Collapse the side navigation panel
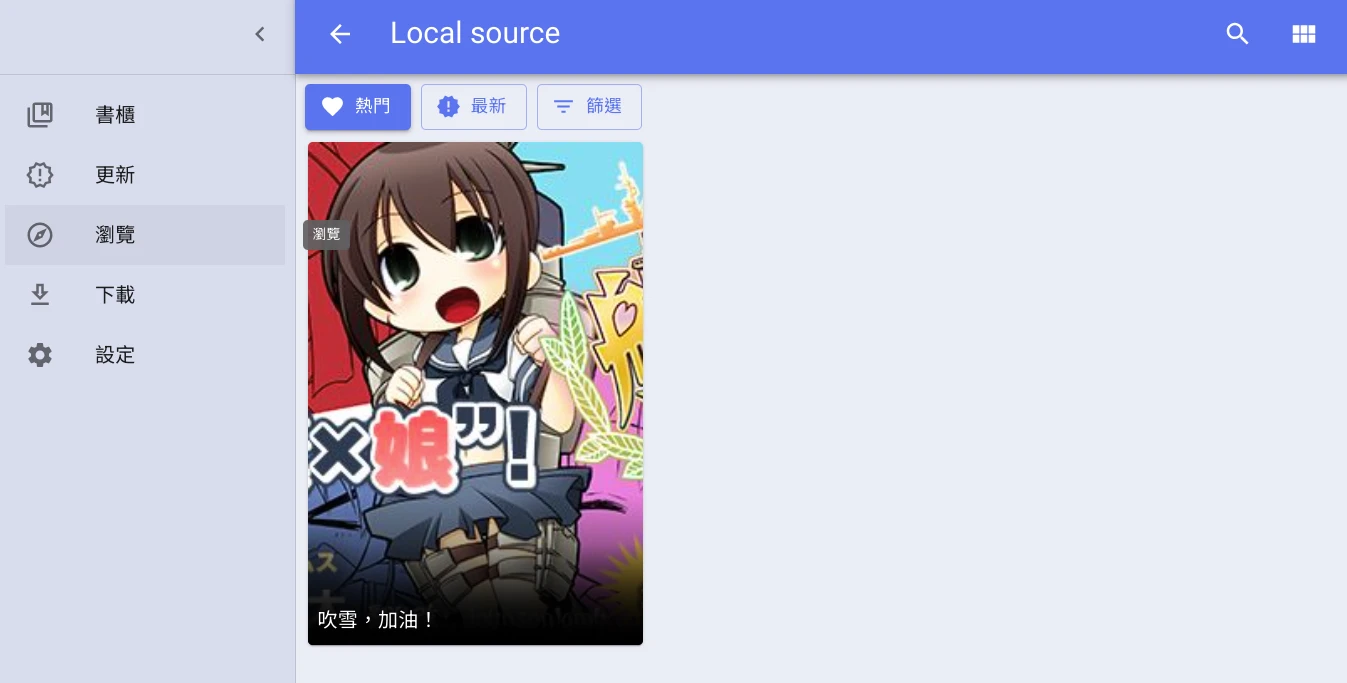This screenshot has width=1347, height=683. click(x=260, y=34)
